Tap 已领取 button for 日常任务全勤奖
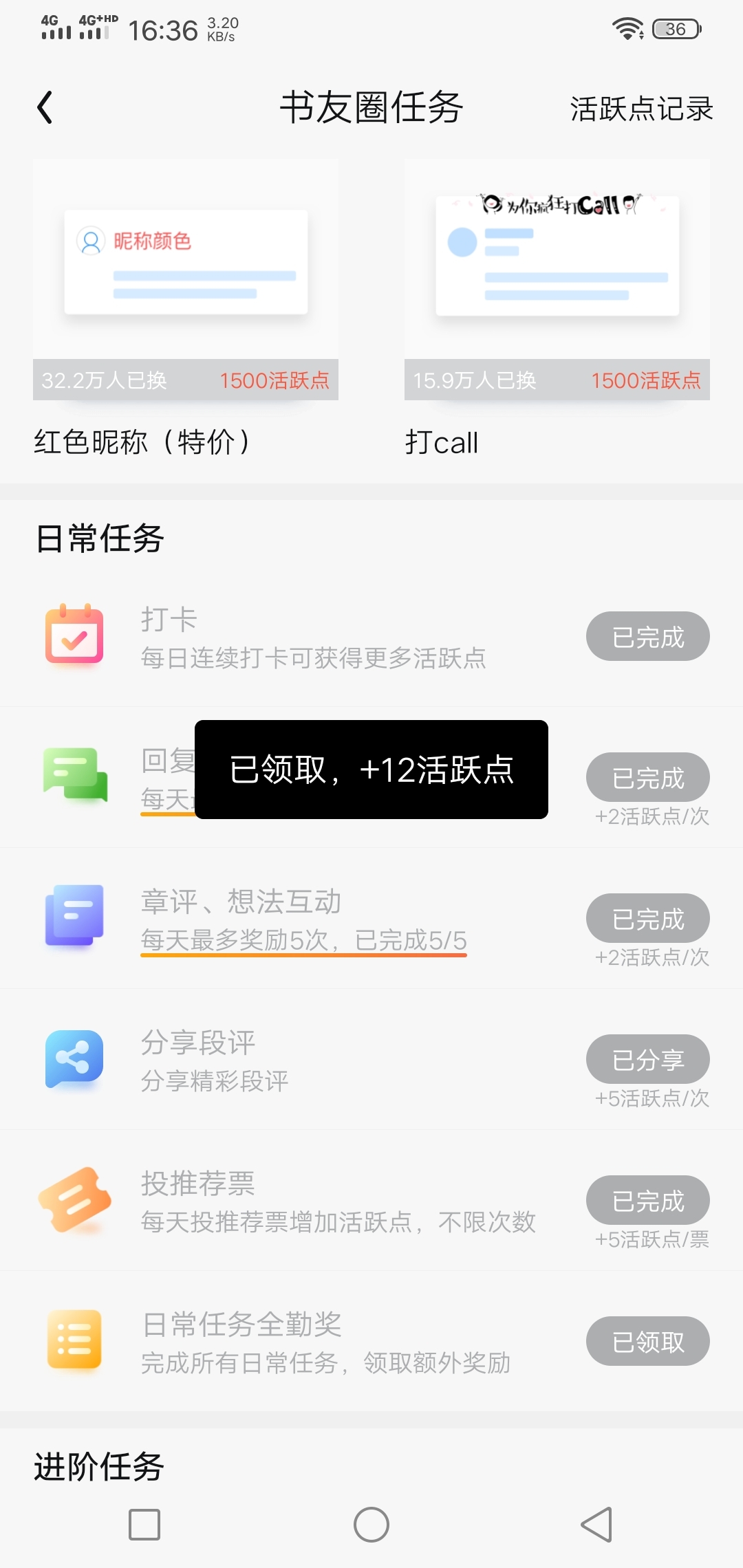The image size is (743, 1568). [648, 1341]
